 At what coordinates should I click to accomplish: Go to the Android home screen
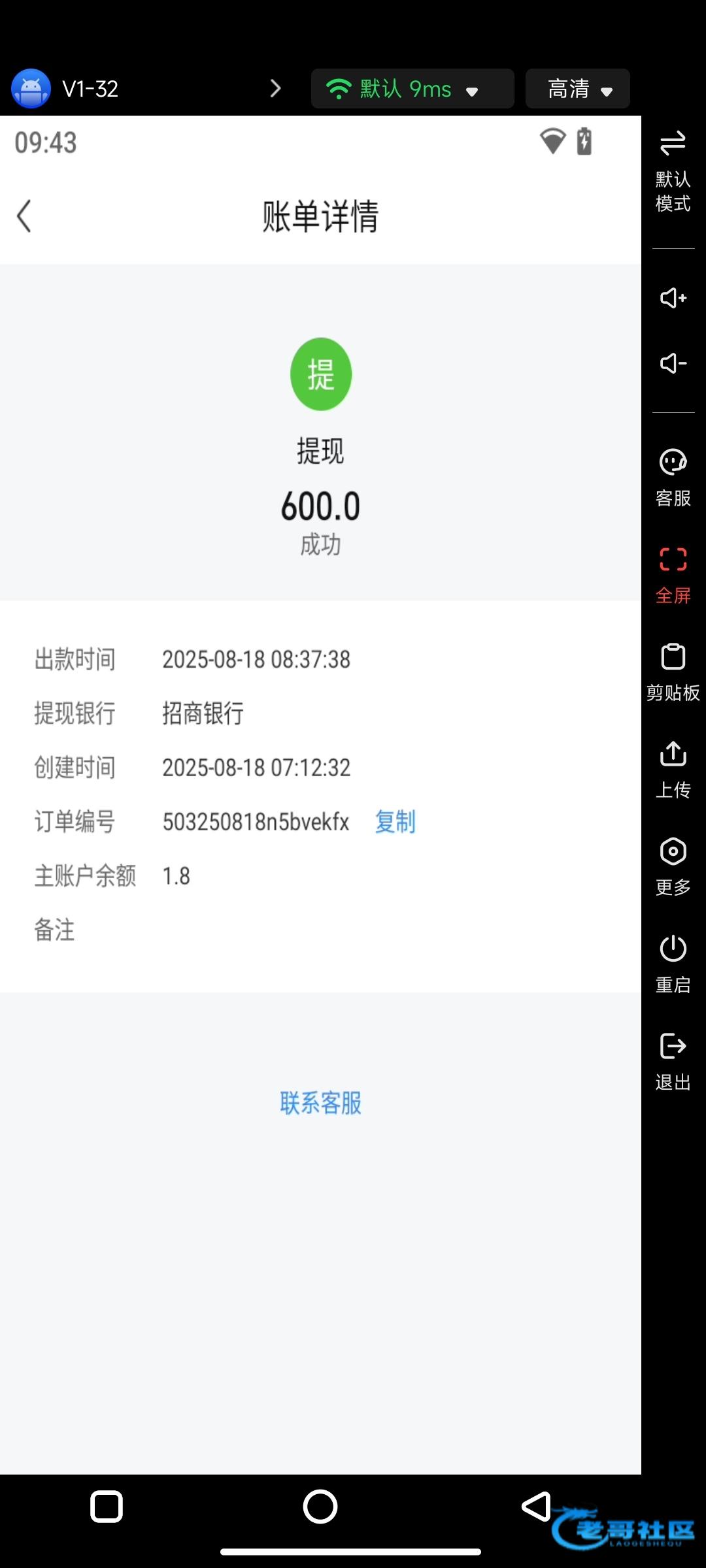click(320, 1507)
